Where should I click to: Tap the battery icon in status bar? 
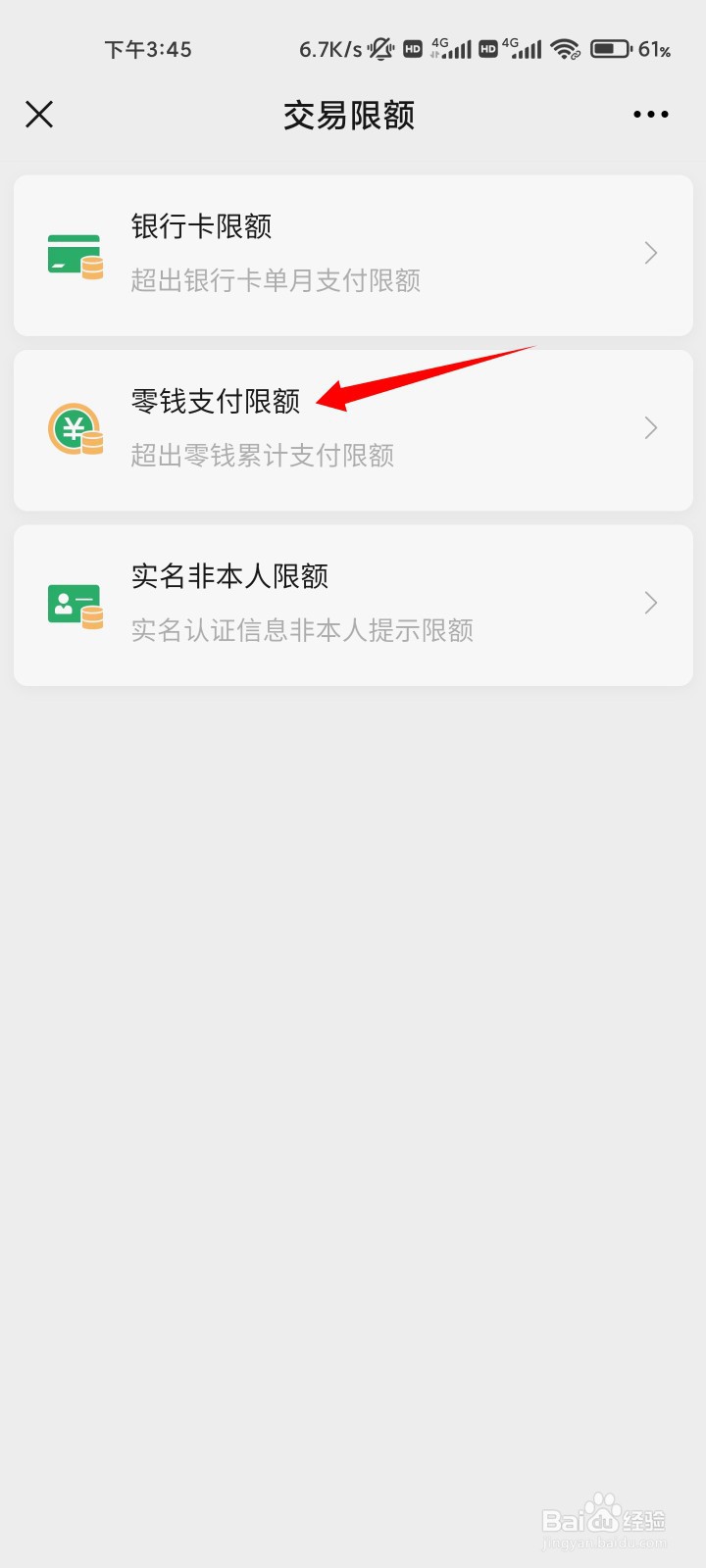tap(611, 47)
